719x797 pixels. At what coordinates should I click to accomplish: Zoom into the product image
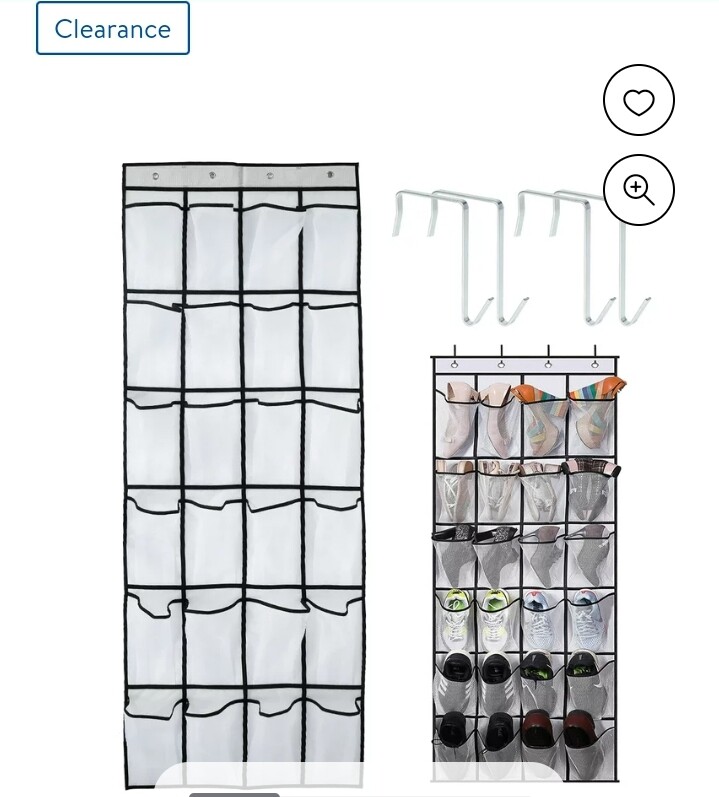click(x=639, y=189)
